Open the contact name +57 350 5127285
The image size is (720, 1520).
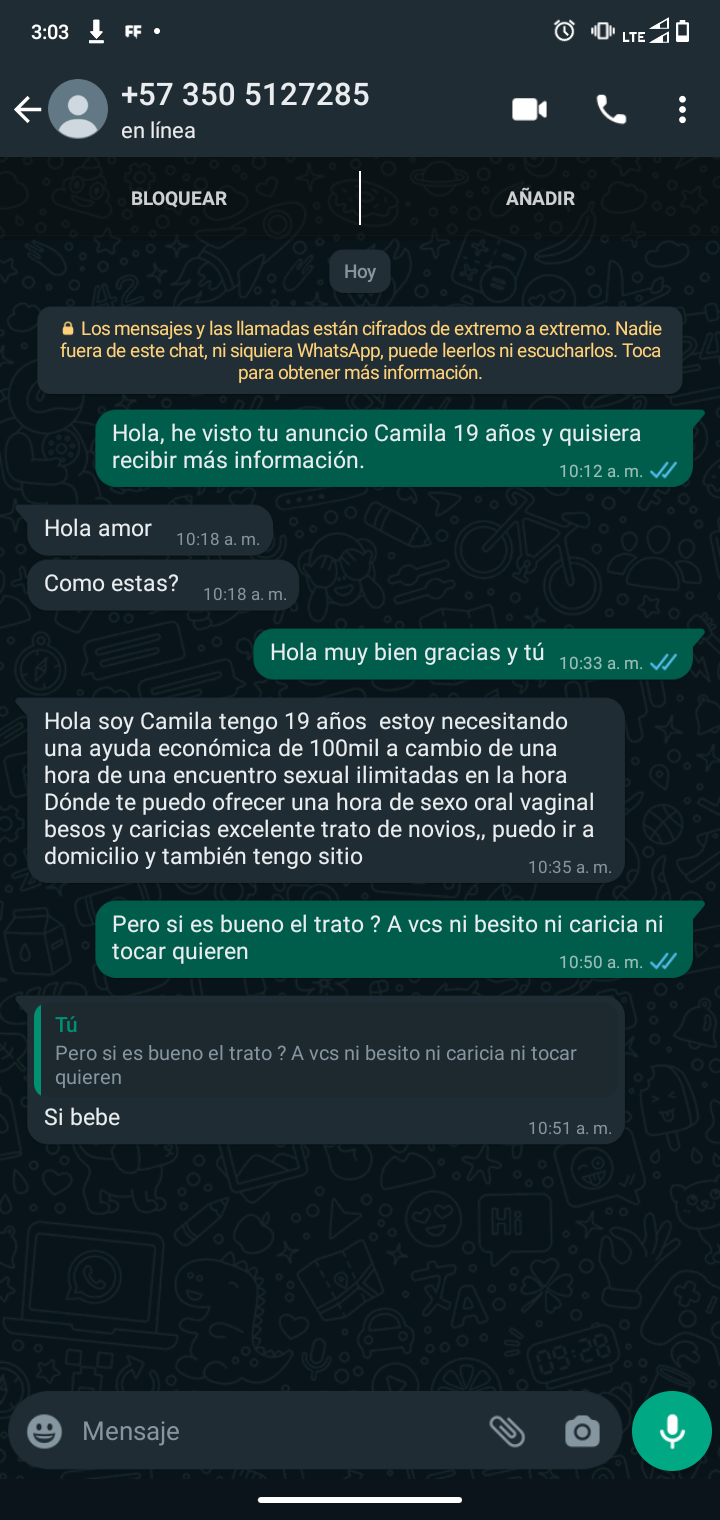[x=245, y=94]
